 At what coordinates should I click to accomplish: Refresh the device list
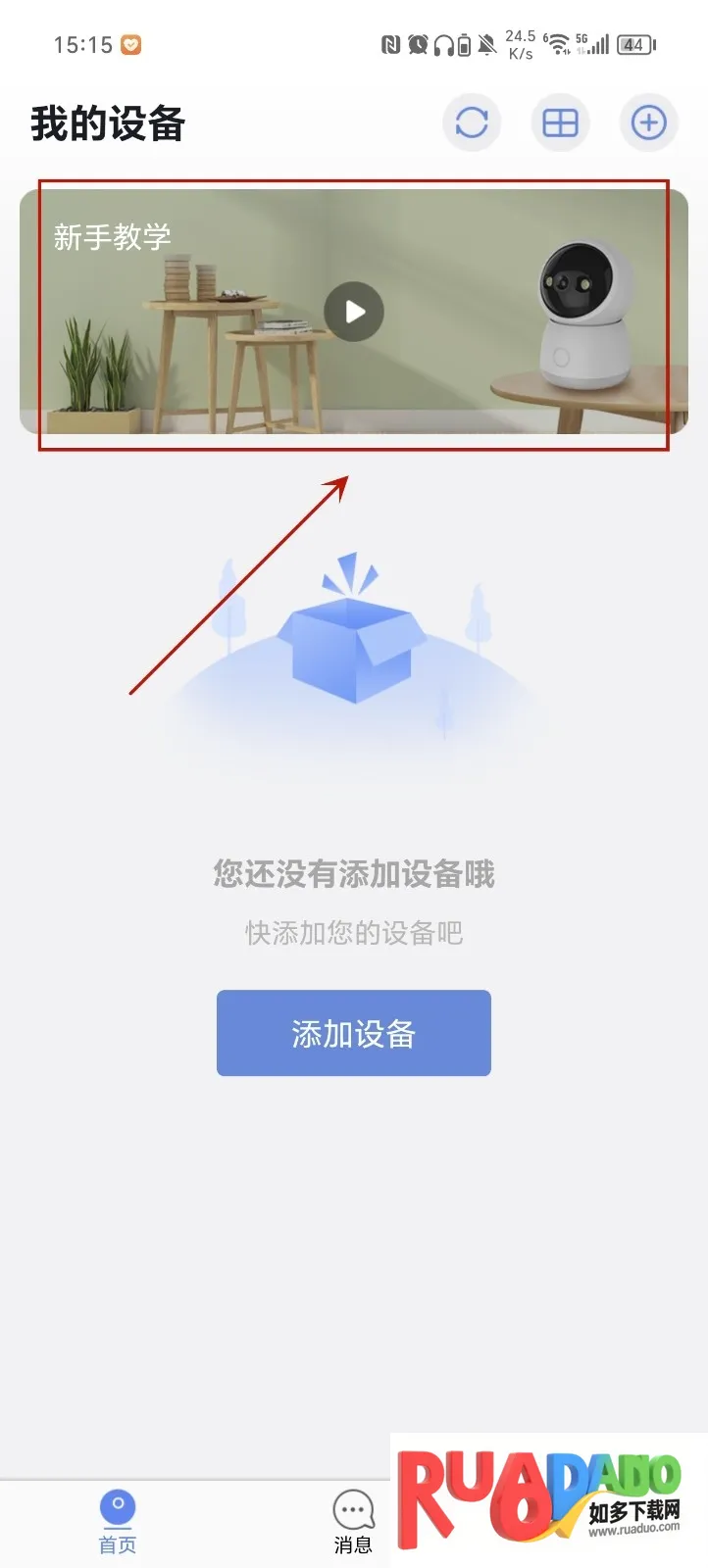472,122
